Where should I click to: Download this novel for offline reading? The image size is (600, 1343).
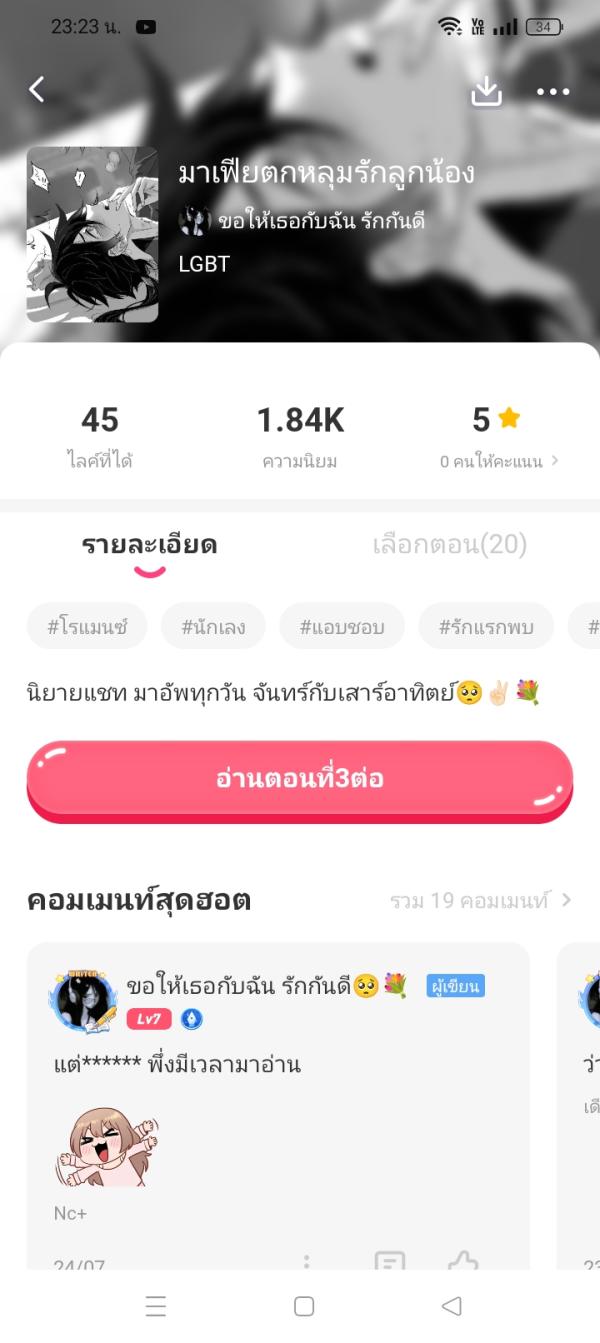(486, 91)
